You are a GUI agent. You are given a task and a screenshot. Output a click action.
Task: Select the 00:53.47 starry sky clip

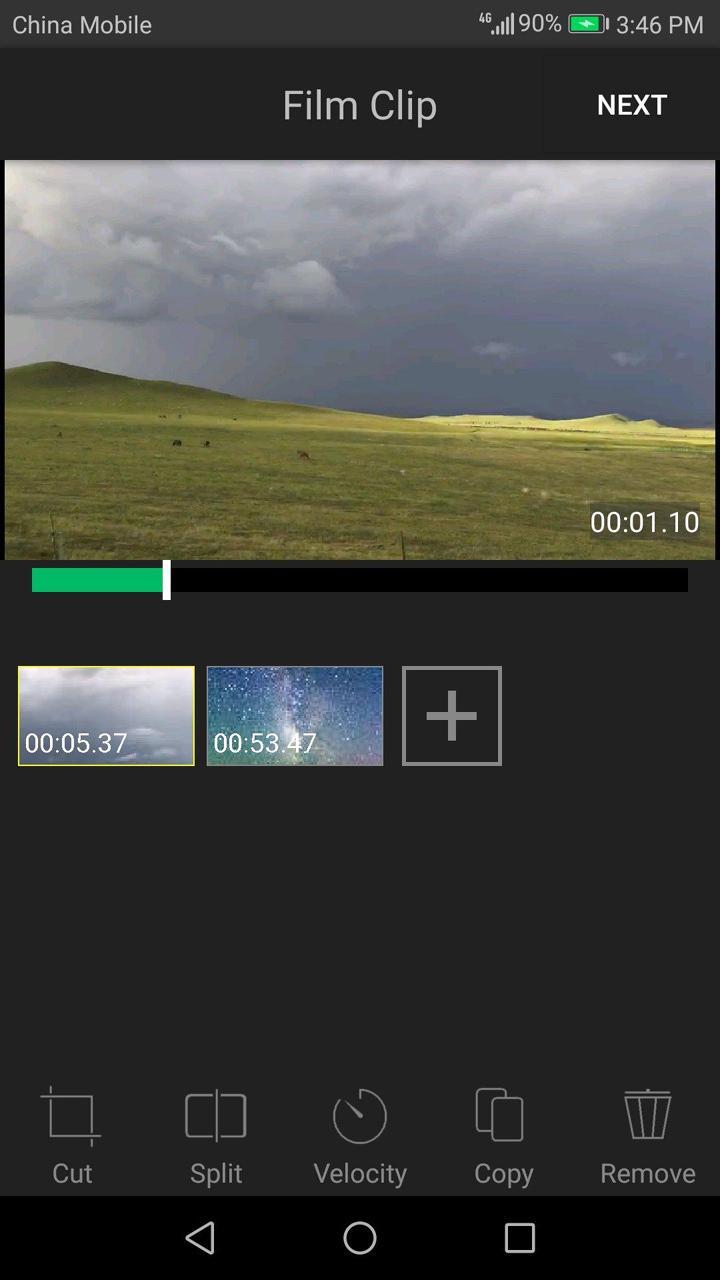click(x=295, y=716)
